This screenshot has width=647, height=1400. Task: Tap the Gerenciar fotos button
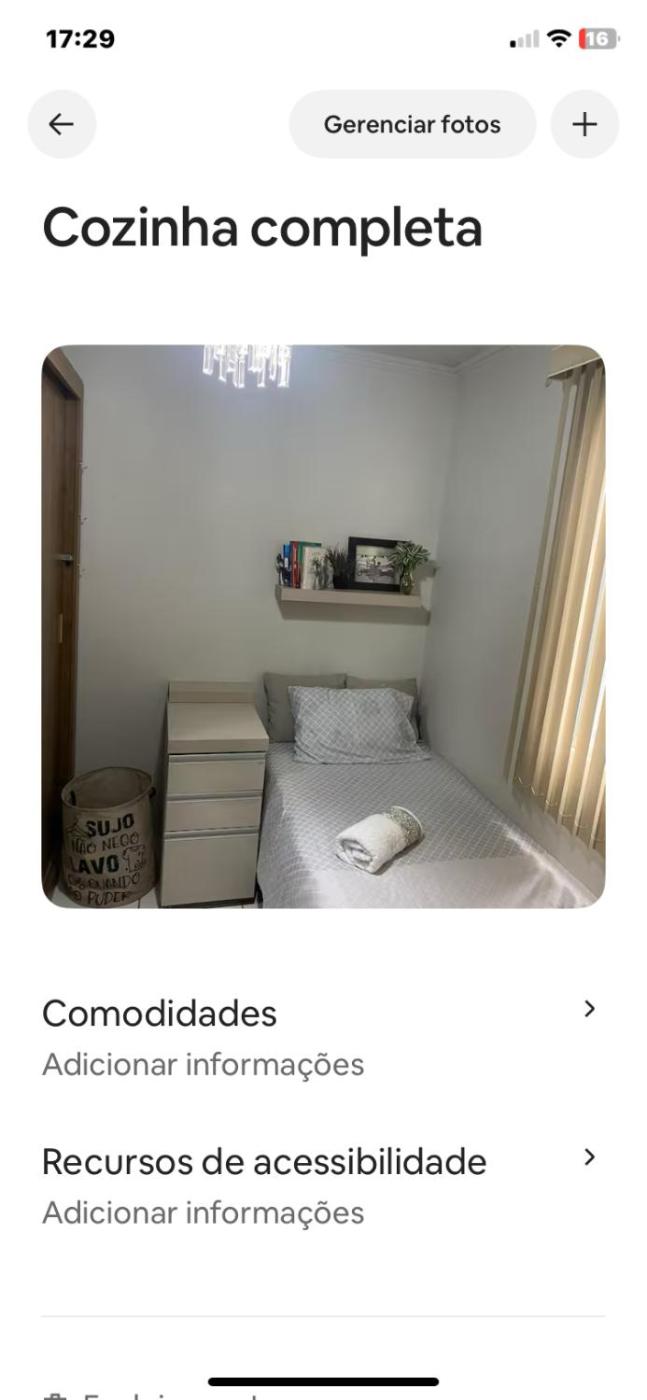(x=412, y=124)
